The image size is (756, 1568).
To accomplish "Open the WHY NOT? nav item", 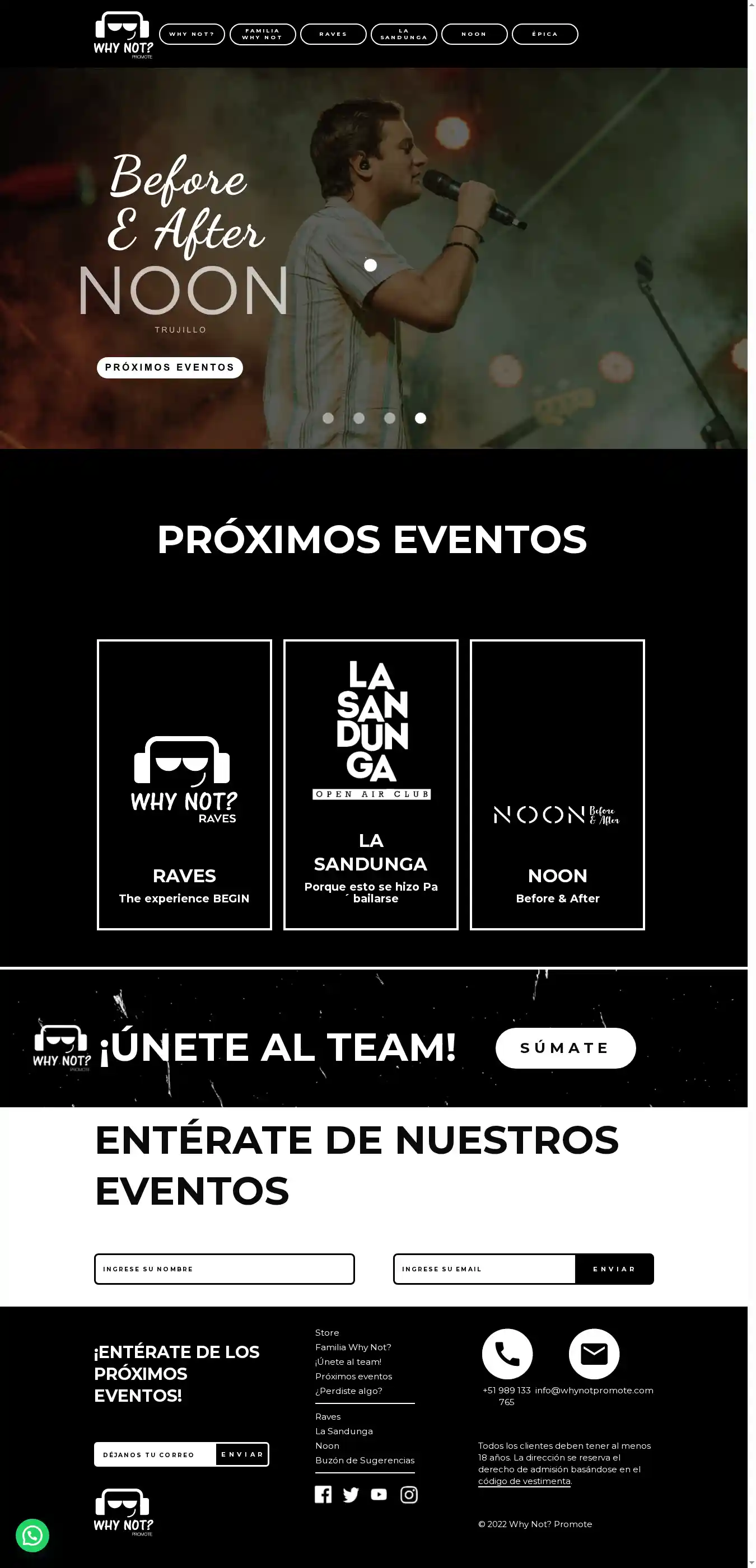I will click(192, 34).
